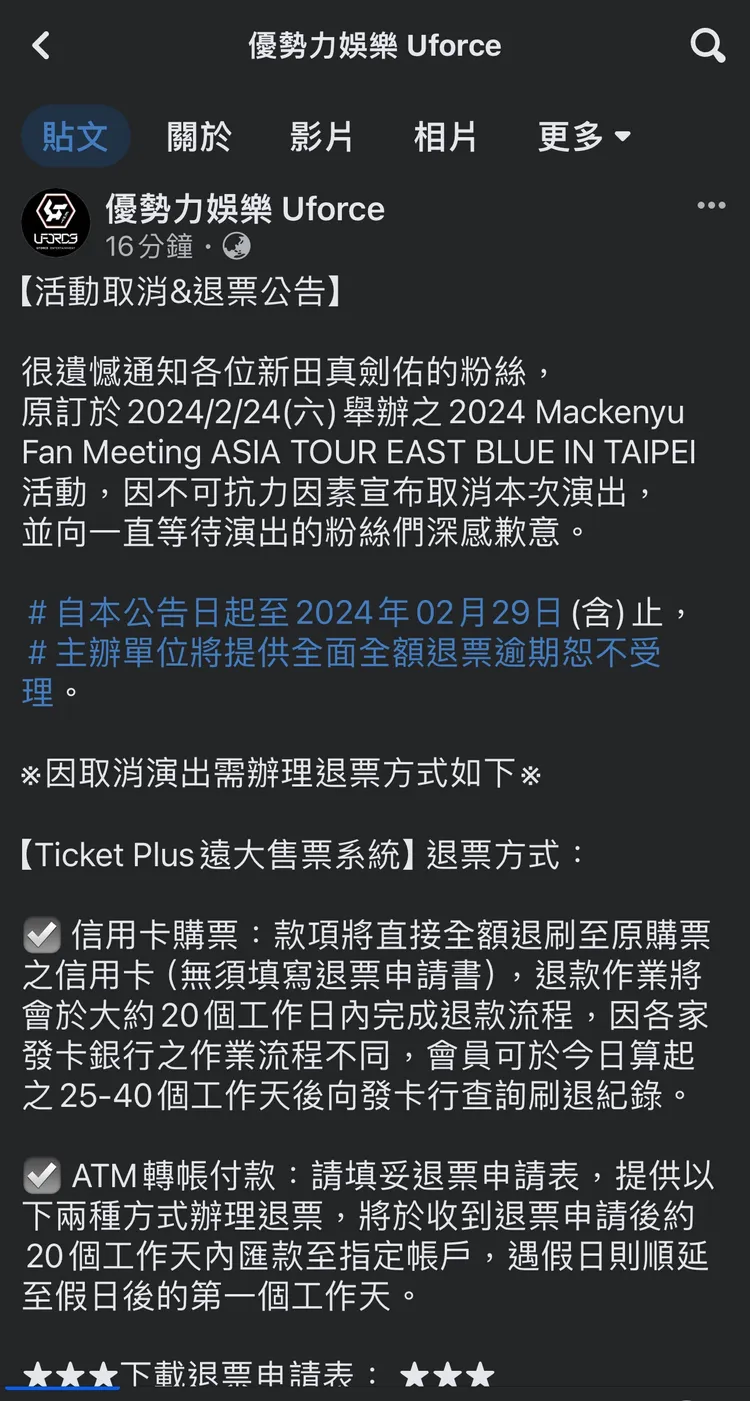Go back with the top-left arrow
This screenshot has height=1401, width=750.
(x=41, y=46)
